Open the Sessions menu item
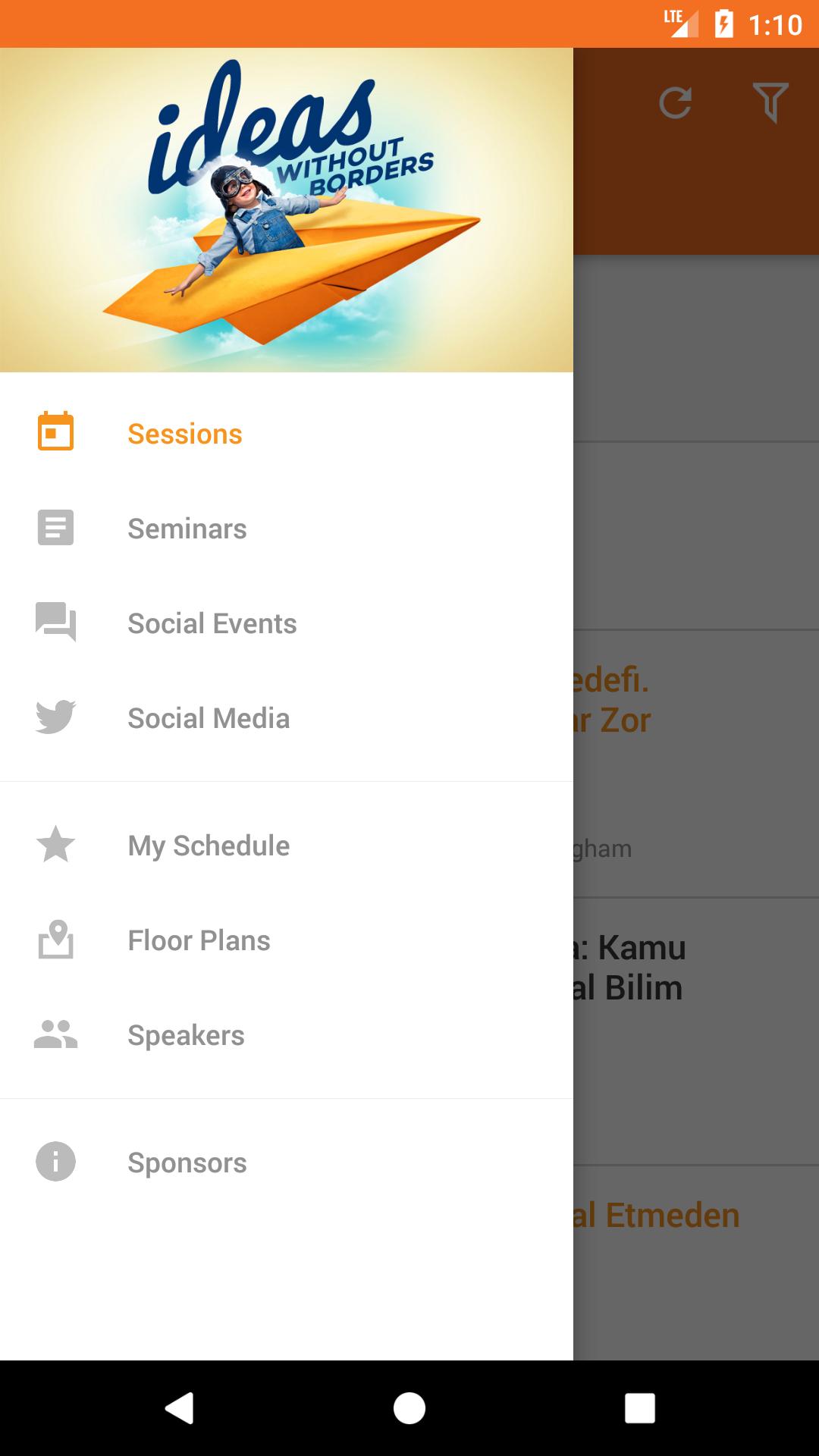 [185, 434]
